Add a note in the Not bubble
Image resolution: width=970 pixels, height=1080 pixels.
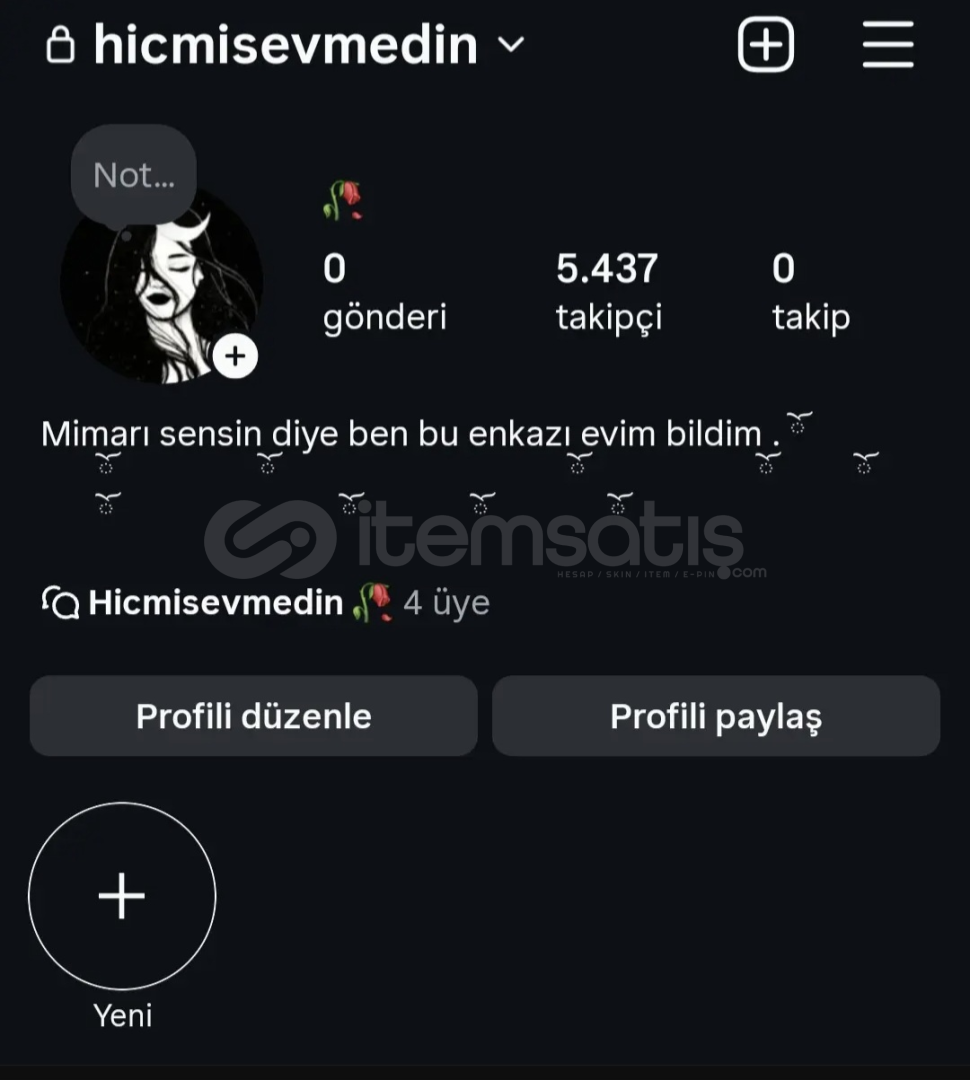coord(133,175)
